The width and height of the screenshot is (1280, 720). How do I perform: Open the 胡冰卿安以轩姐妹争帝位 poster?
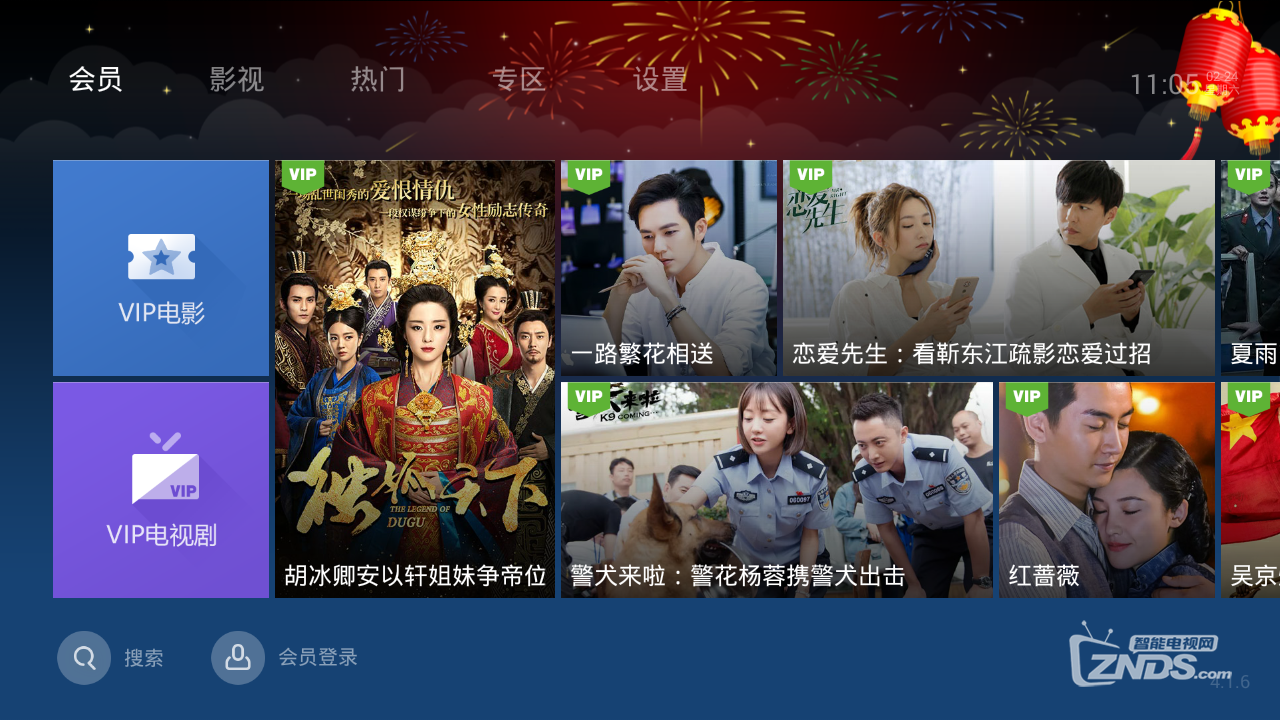tap(415, 380)
